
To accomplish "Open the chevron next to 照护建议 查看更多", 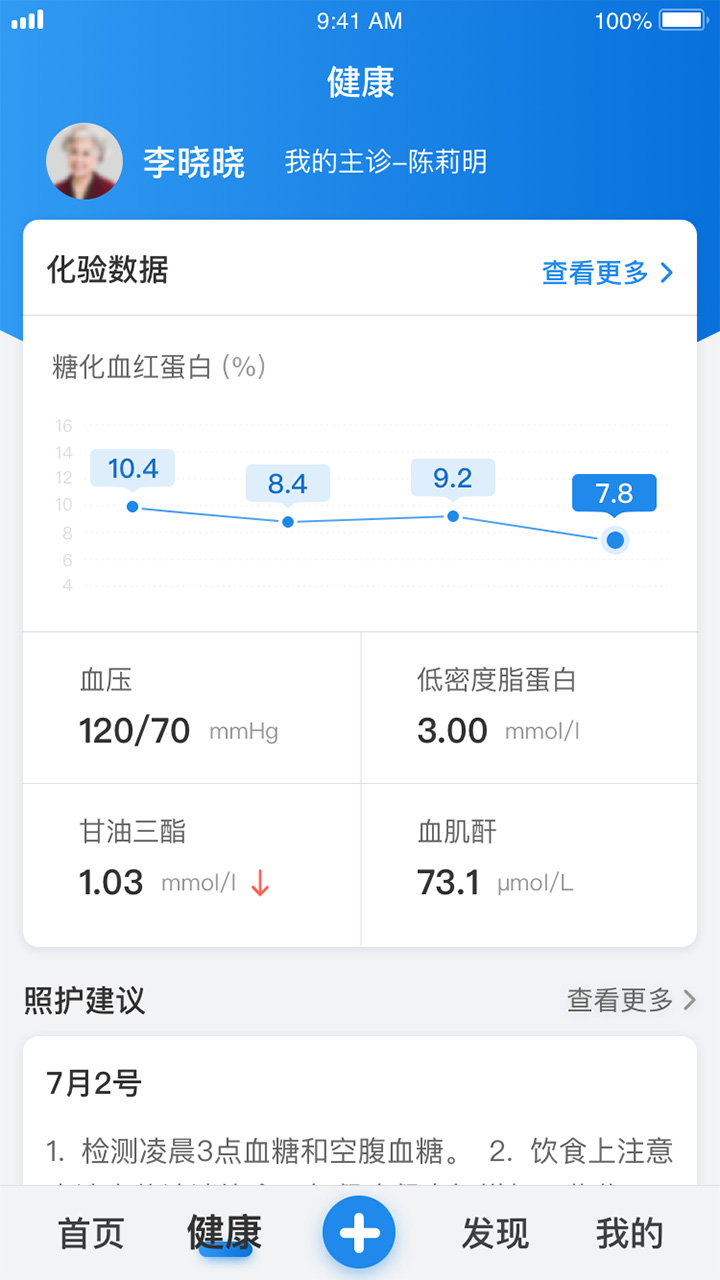I will tap(689, 1000).
